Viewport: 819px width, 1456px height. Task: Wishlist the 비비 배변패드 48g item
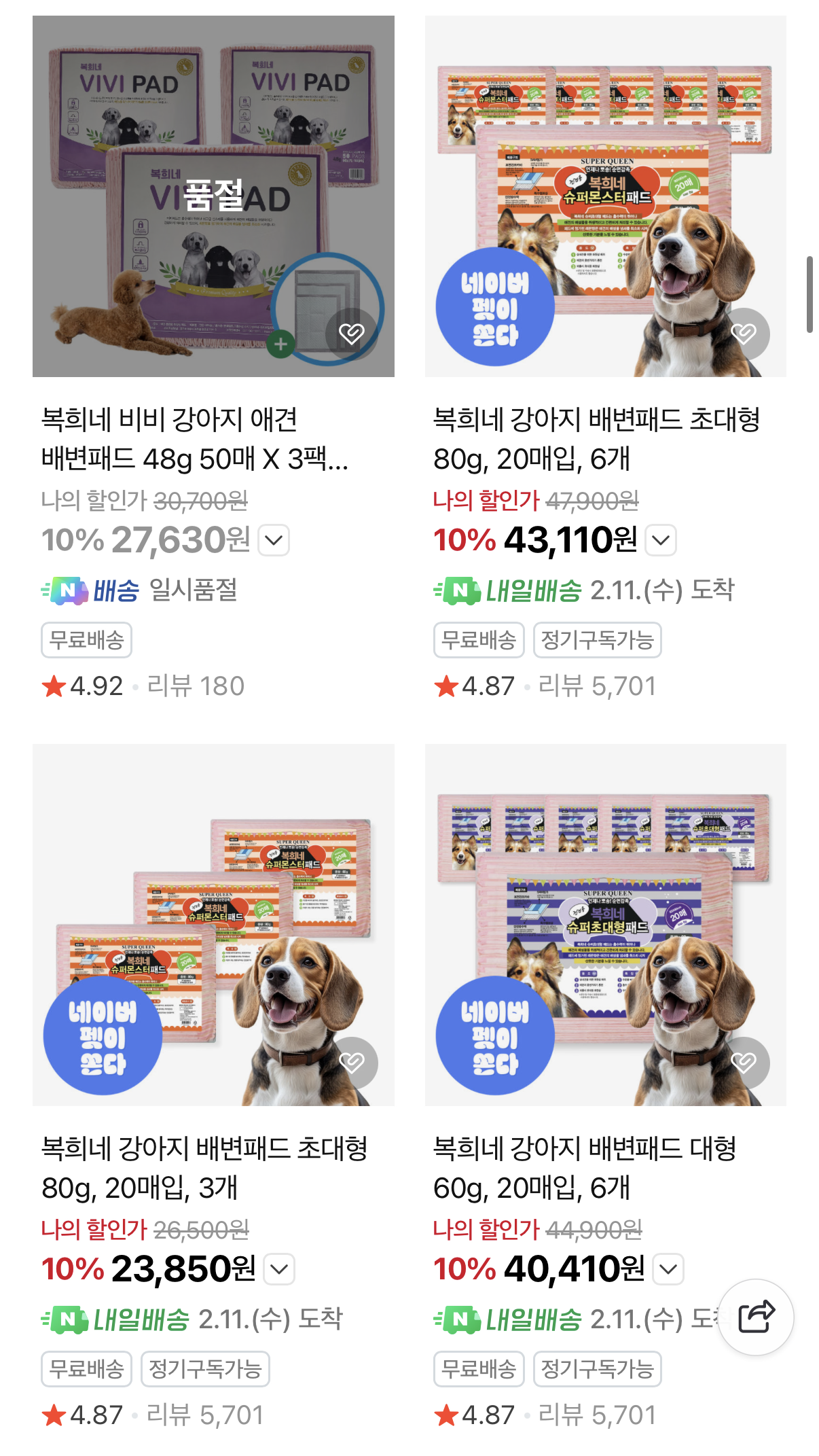pos(351,333)
